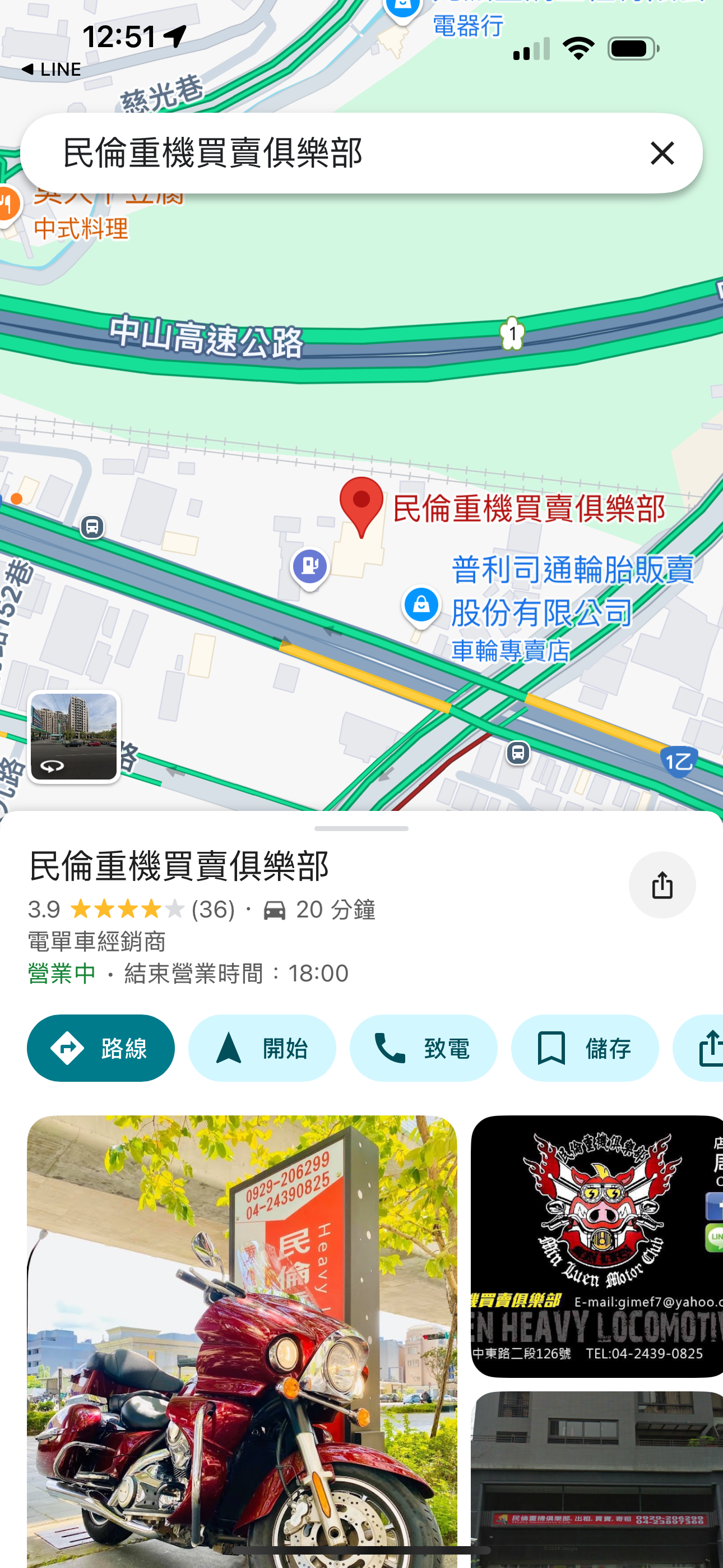Get directions with the 路線 button
This screenshot has height=1568, width=723.
point(101,1048)
